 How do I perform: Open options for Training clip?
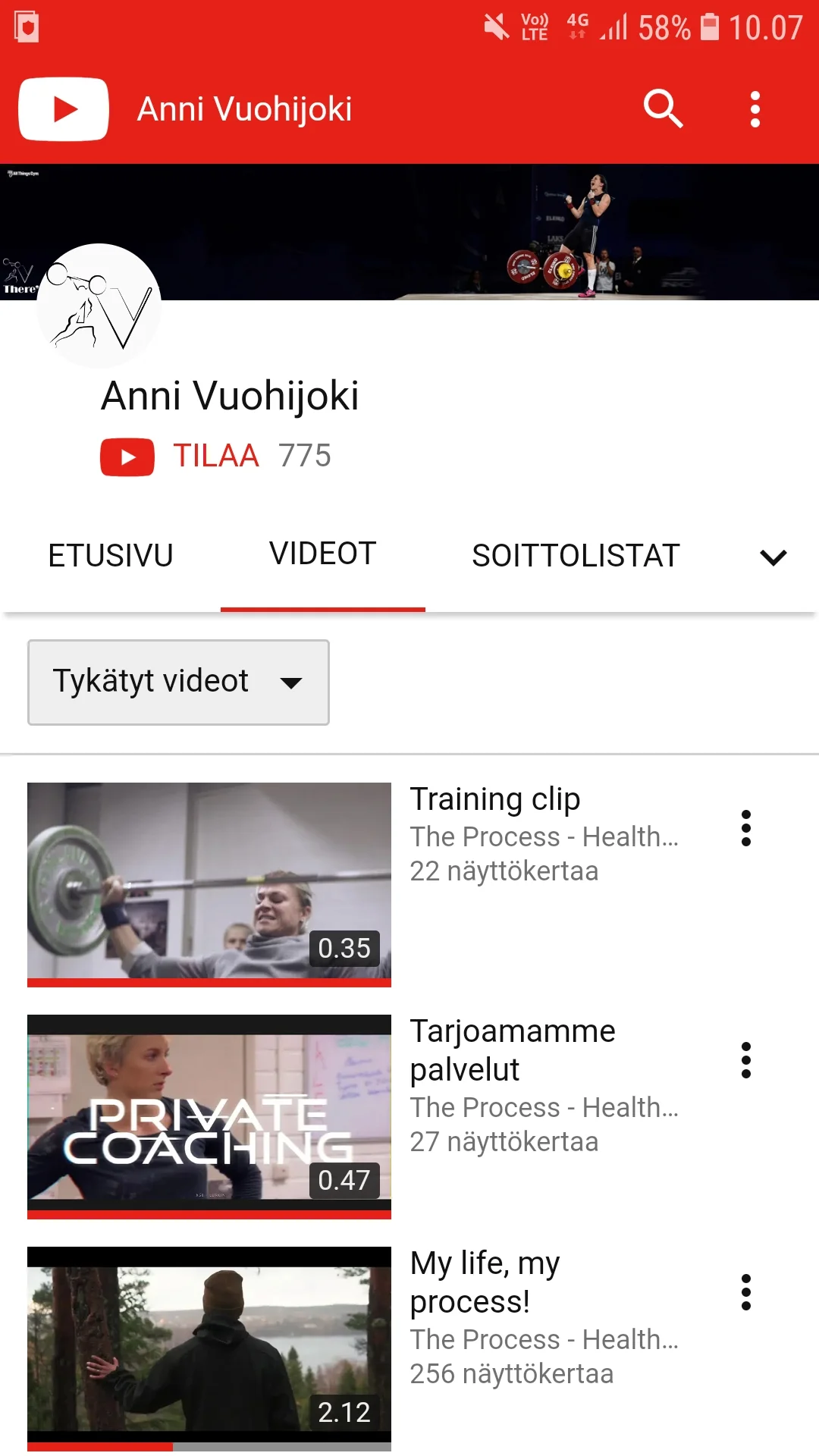[x=746, y=828]
